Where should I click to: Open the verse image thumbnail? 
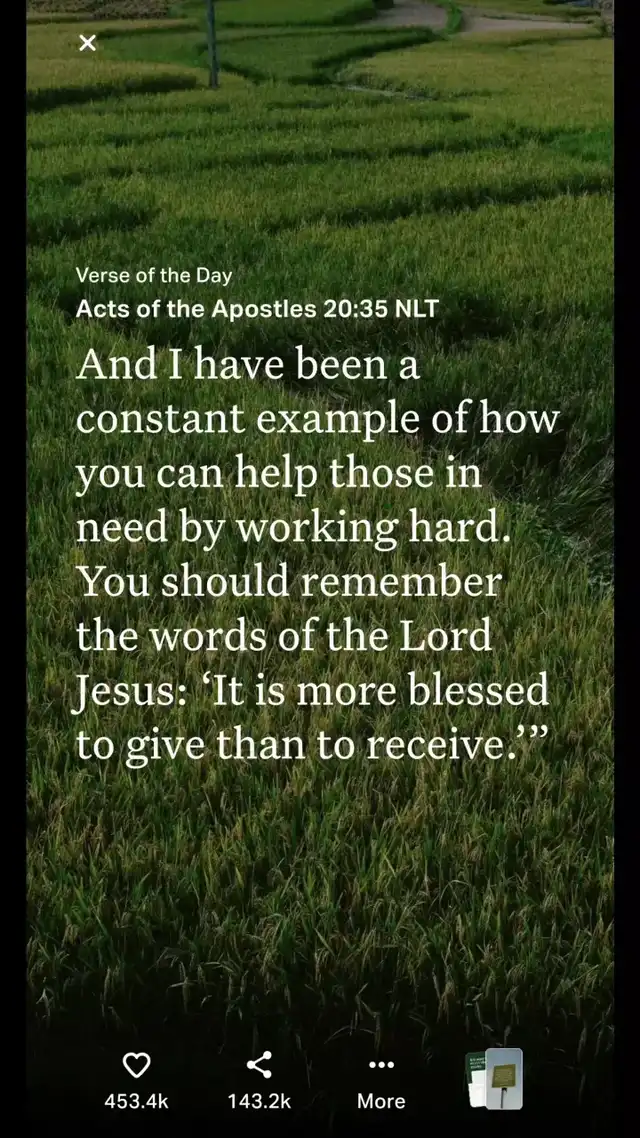click(497, 1079)
